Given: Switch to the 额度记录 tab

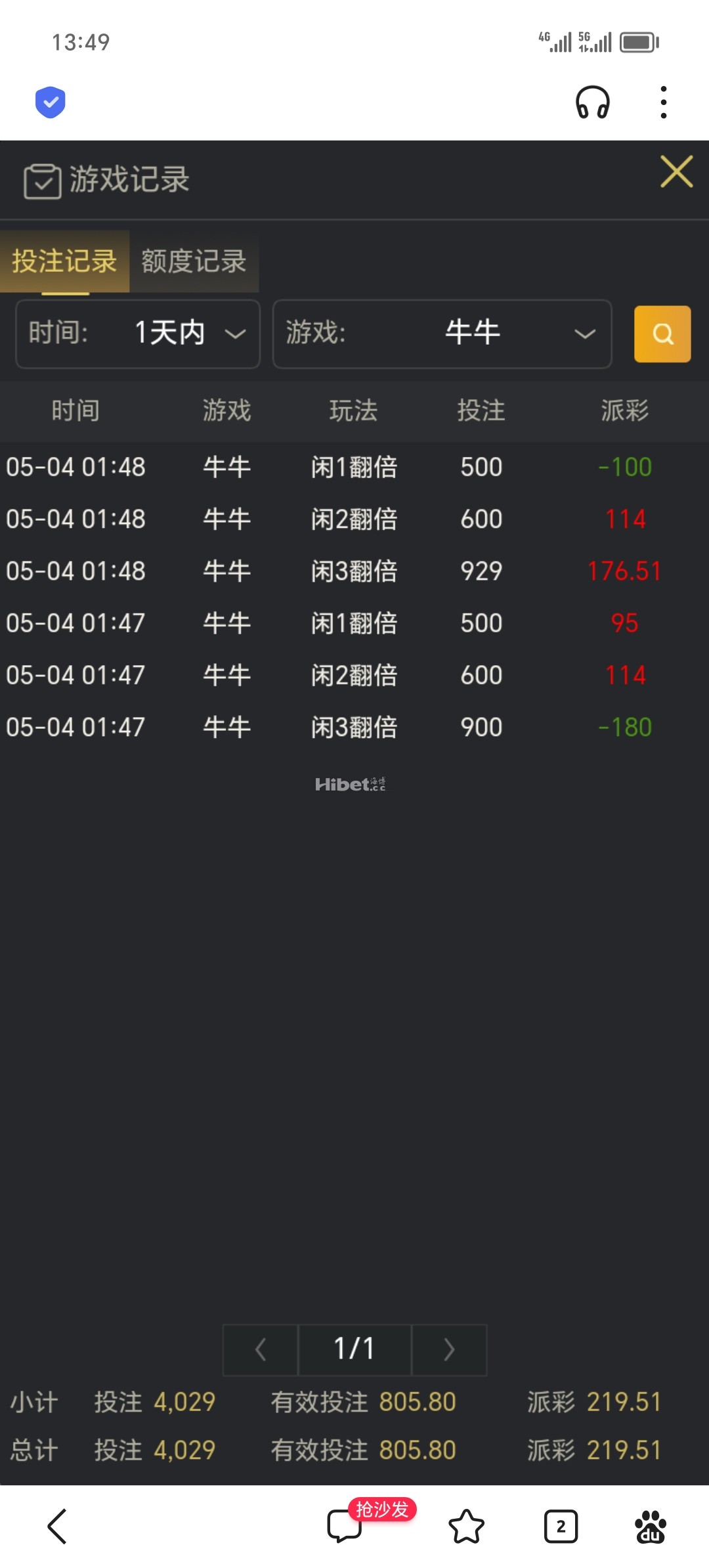Looking at the screenshot, I should coord(194,261).
